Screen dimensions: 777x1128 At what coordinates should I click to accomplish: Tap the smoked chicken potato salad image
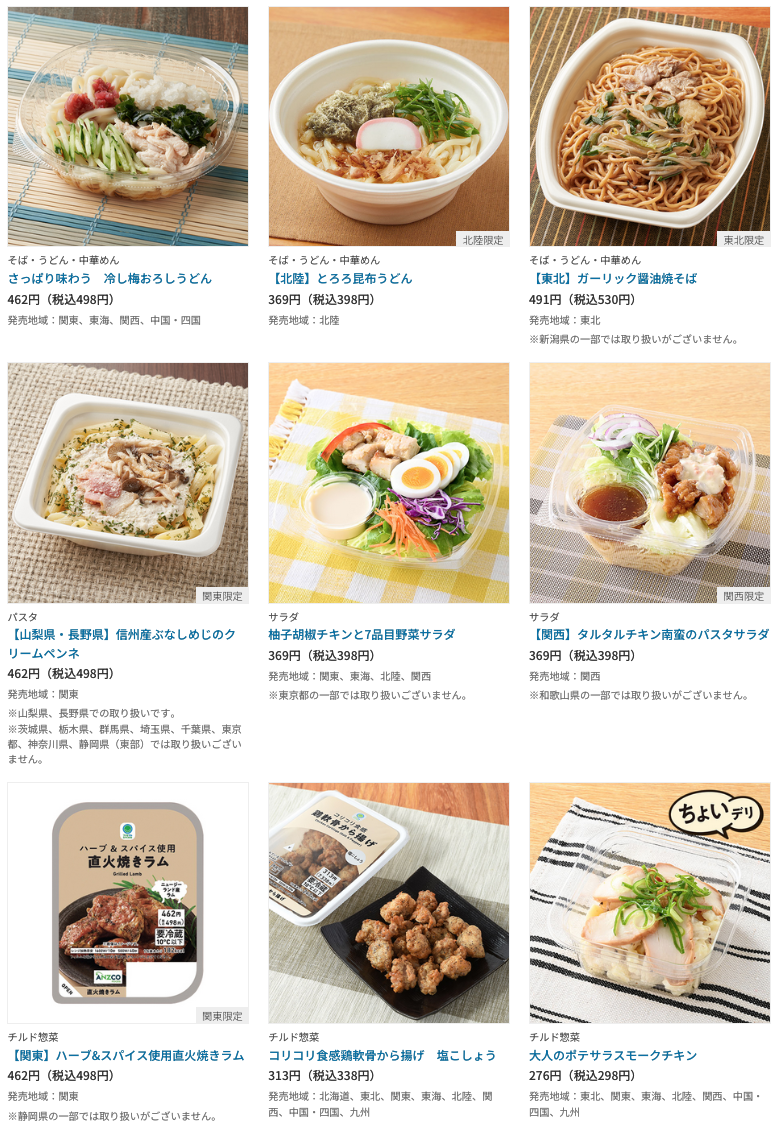pos(650,902)
